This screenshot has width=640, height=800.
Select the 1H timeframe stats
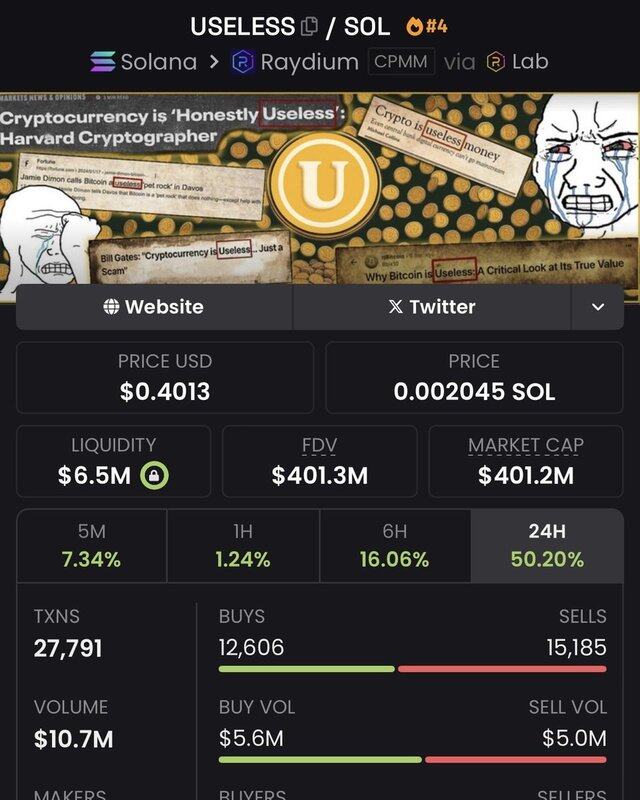[x=243, y=546]
